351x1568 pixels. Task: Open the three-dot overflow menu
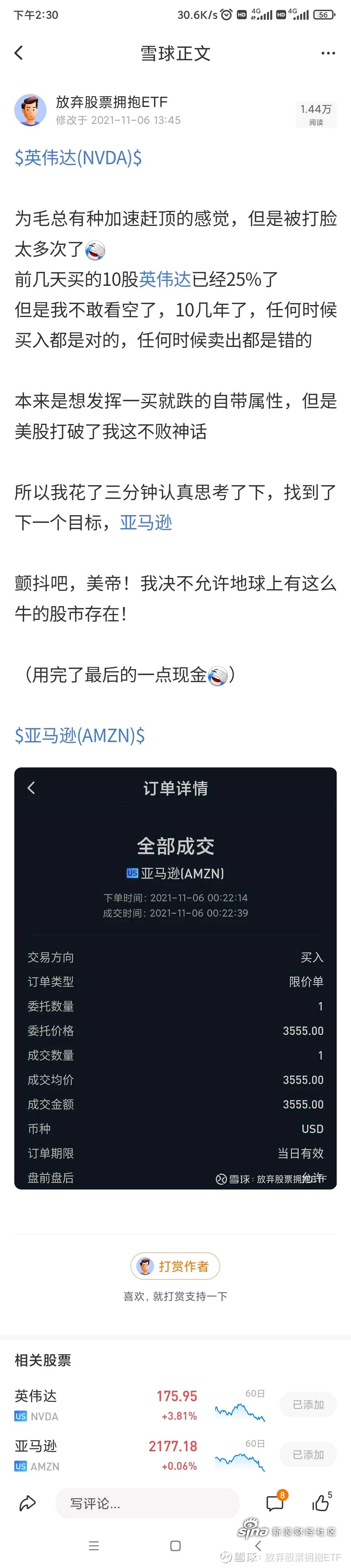328,53
